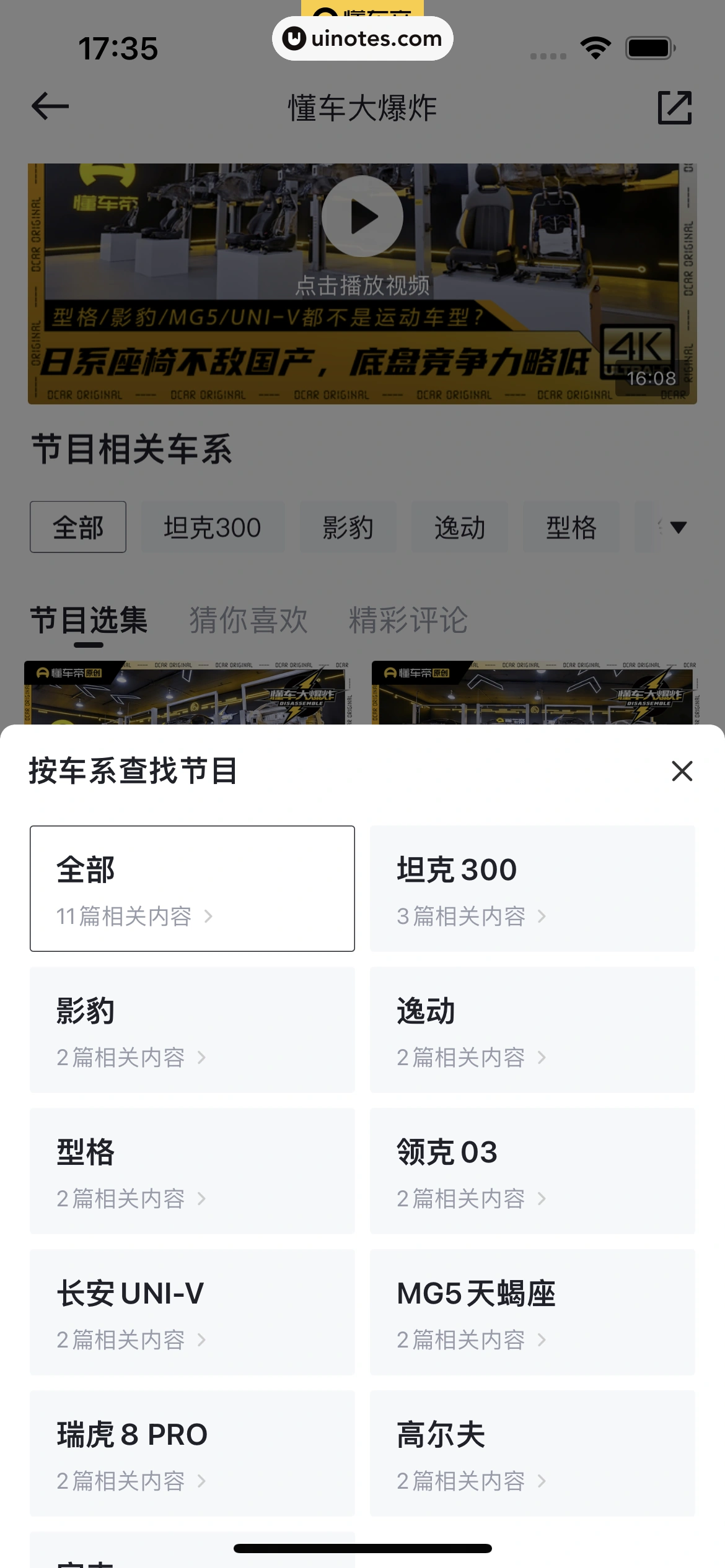Tap the 影豹 filter chip above
The width and height of the screenshot is (725, 1568).
pyautogui.click(x=348, y=527)
